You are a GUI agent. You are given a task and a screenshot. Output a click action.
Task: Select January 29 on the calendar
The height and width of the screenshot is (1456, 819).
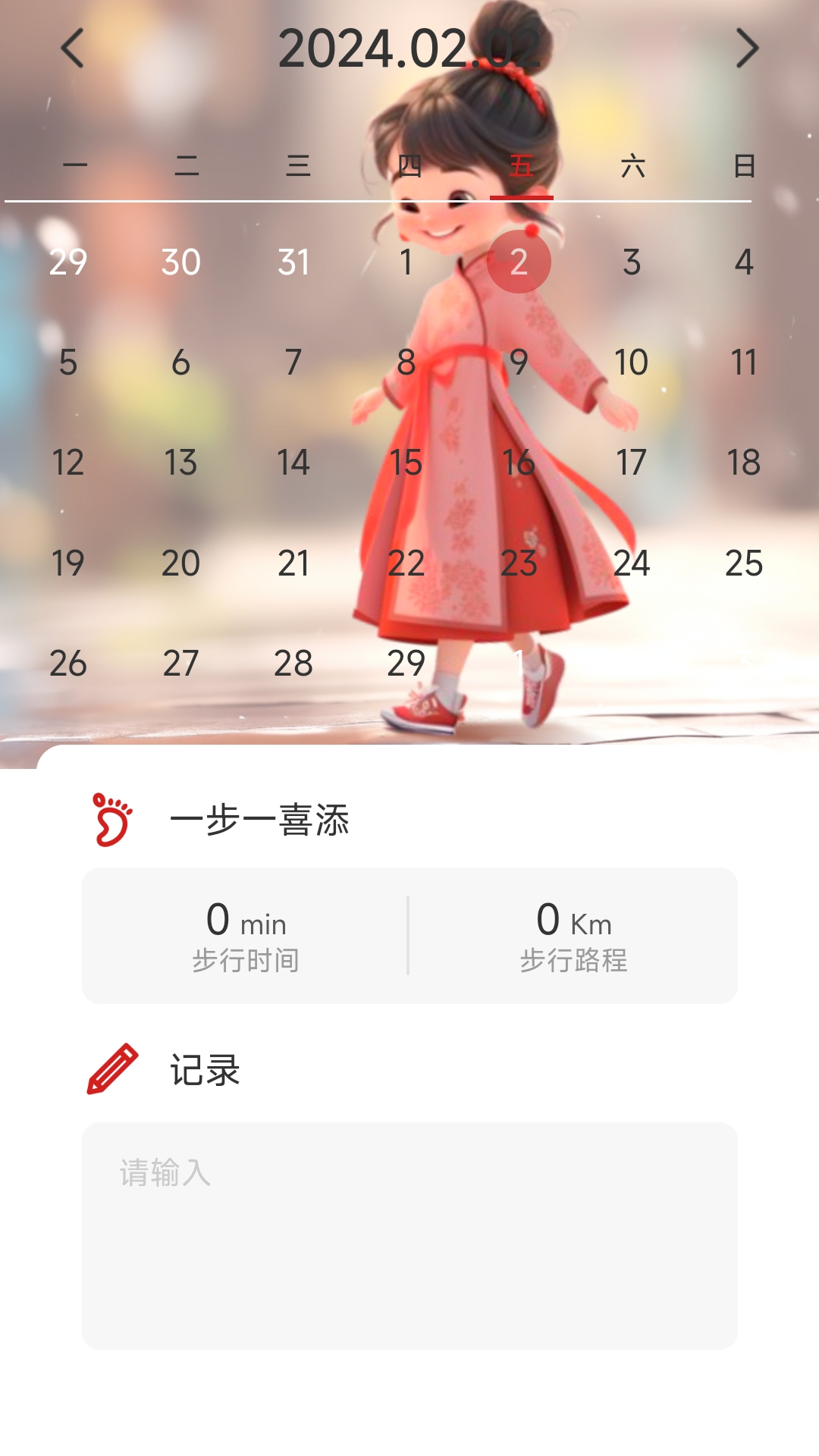68,262
